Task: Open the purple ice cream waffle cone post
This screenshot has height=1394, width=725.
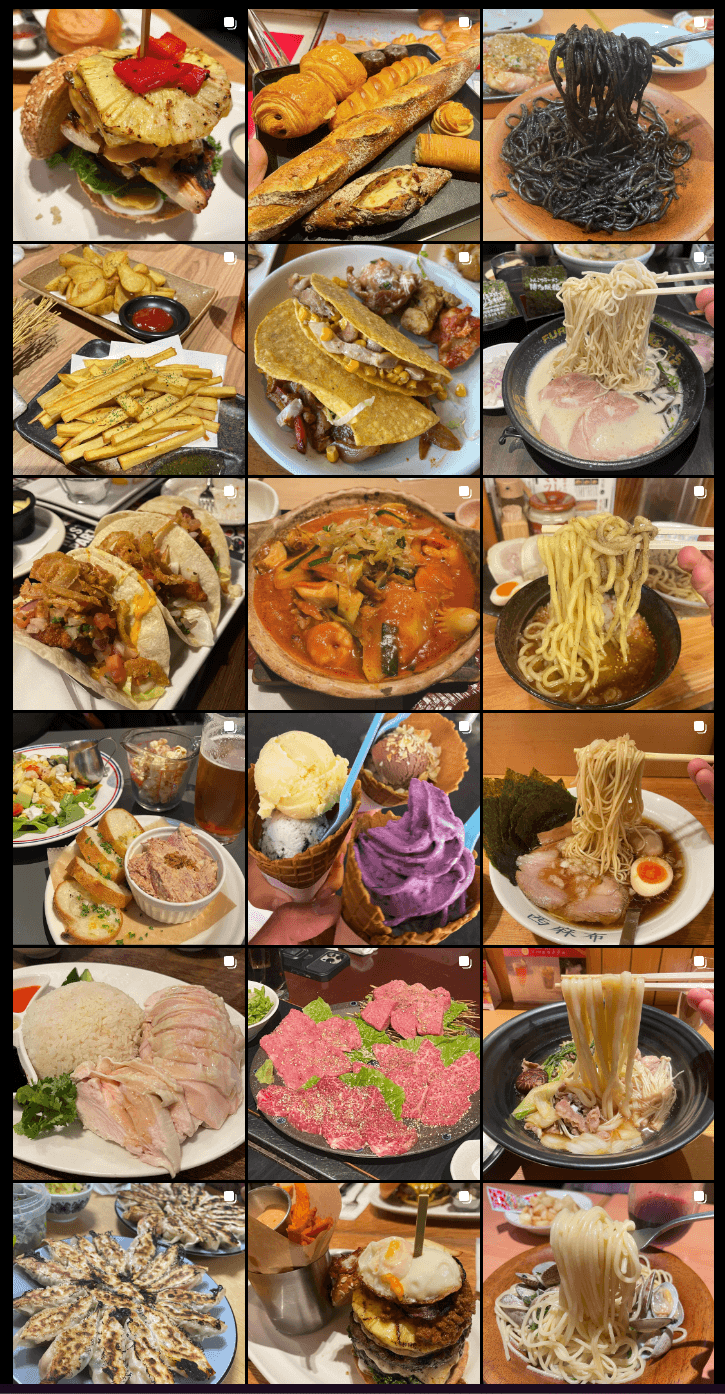Action: coord(364,828)
